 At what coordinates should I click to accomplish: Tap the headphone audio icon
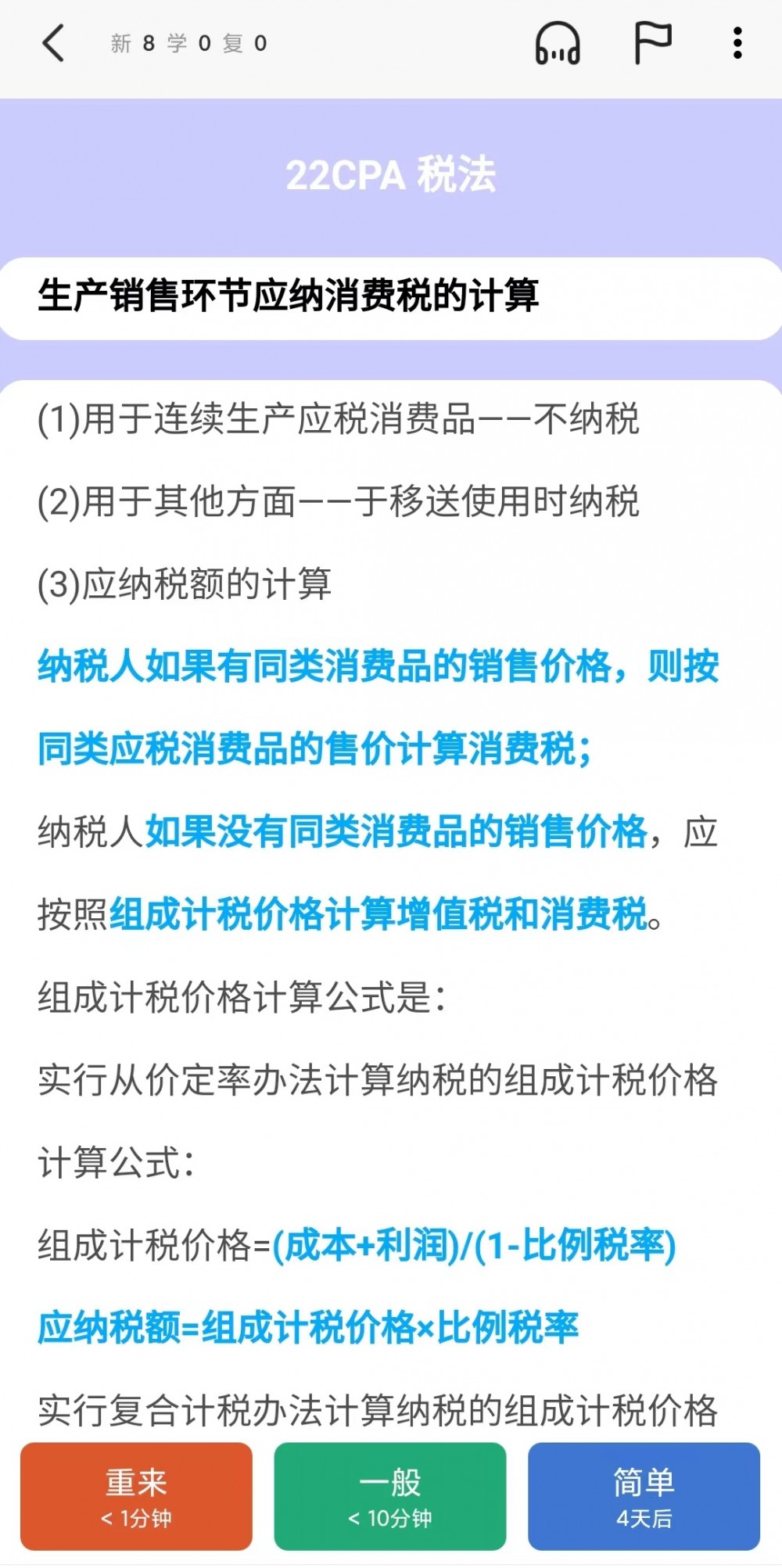pyautogui.click(x=557, y=43)
